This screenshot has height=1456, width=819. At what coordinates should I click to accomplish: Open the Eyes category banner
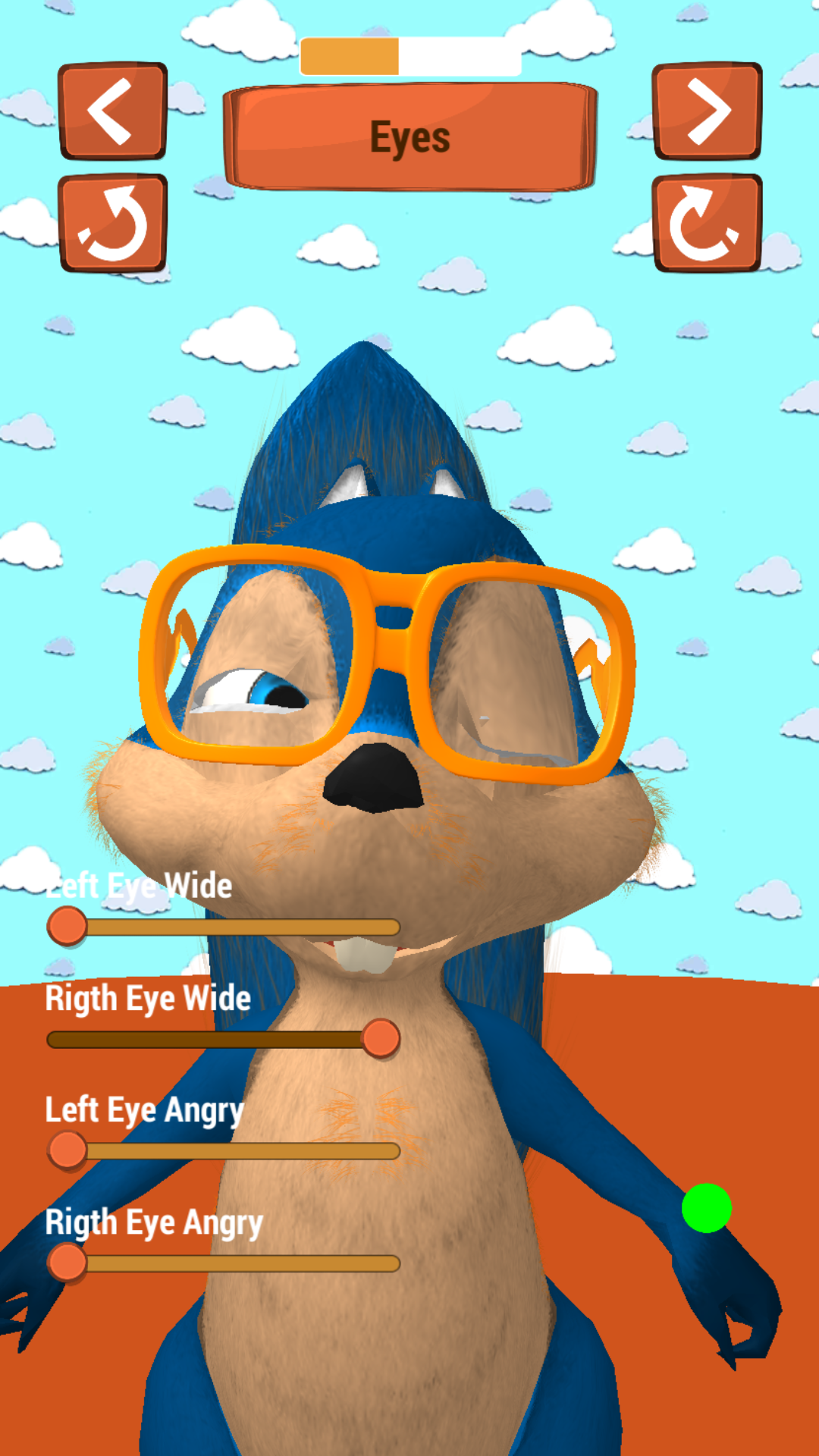[408, 135]
